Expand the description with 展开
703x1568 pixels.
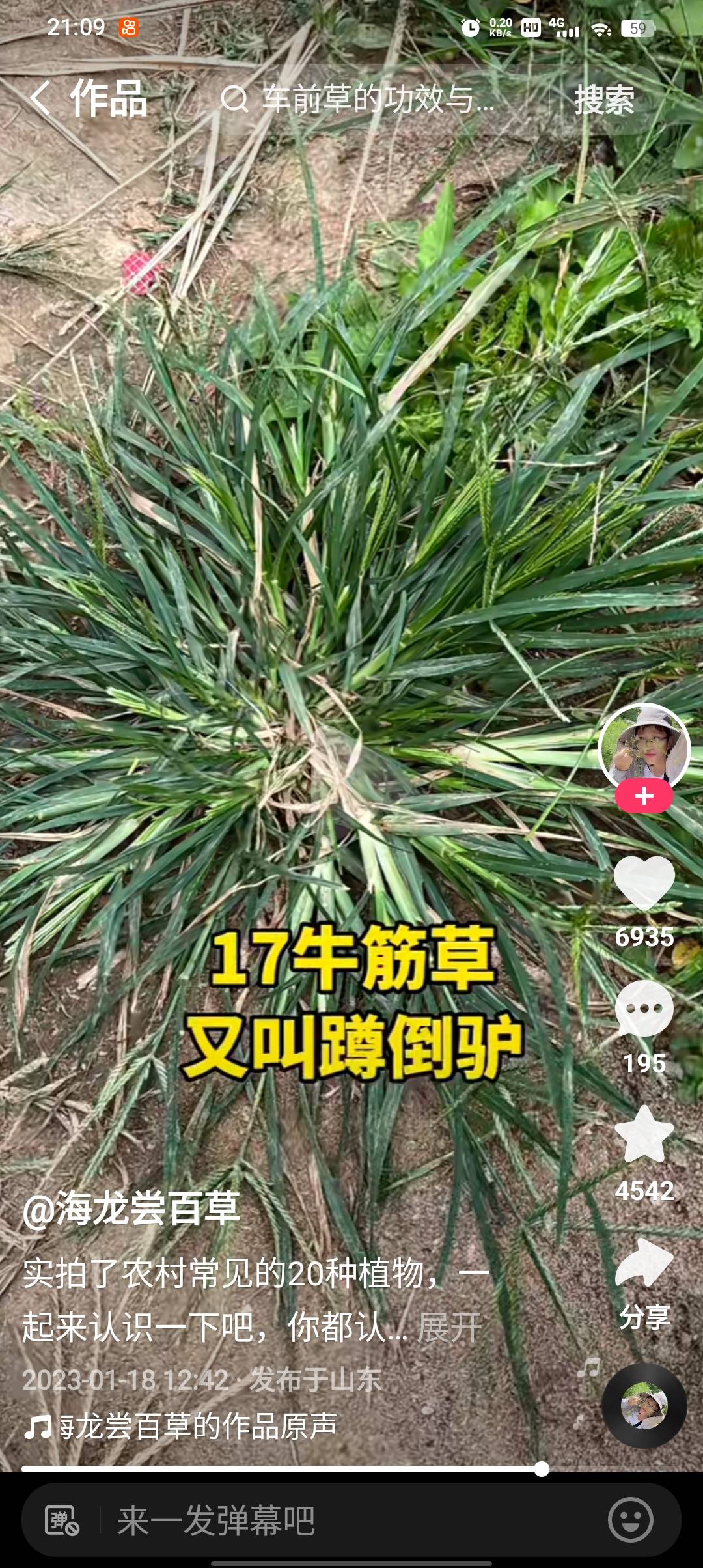pyautogui.click(x=449, y=1327)
